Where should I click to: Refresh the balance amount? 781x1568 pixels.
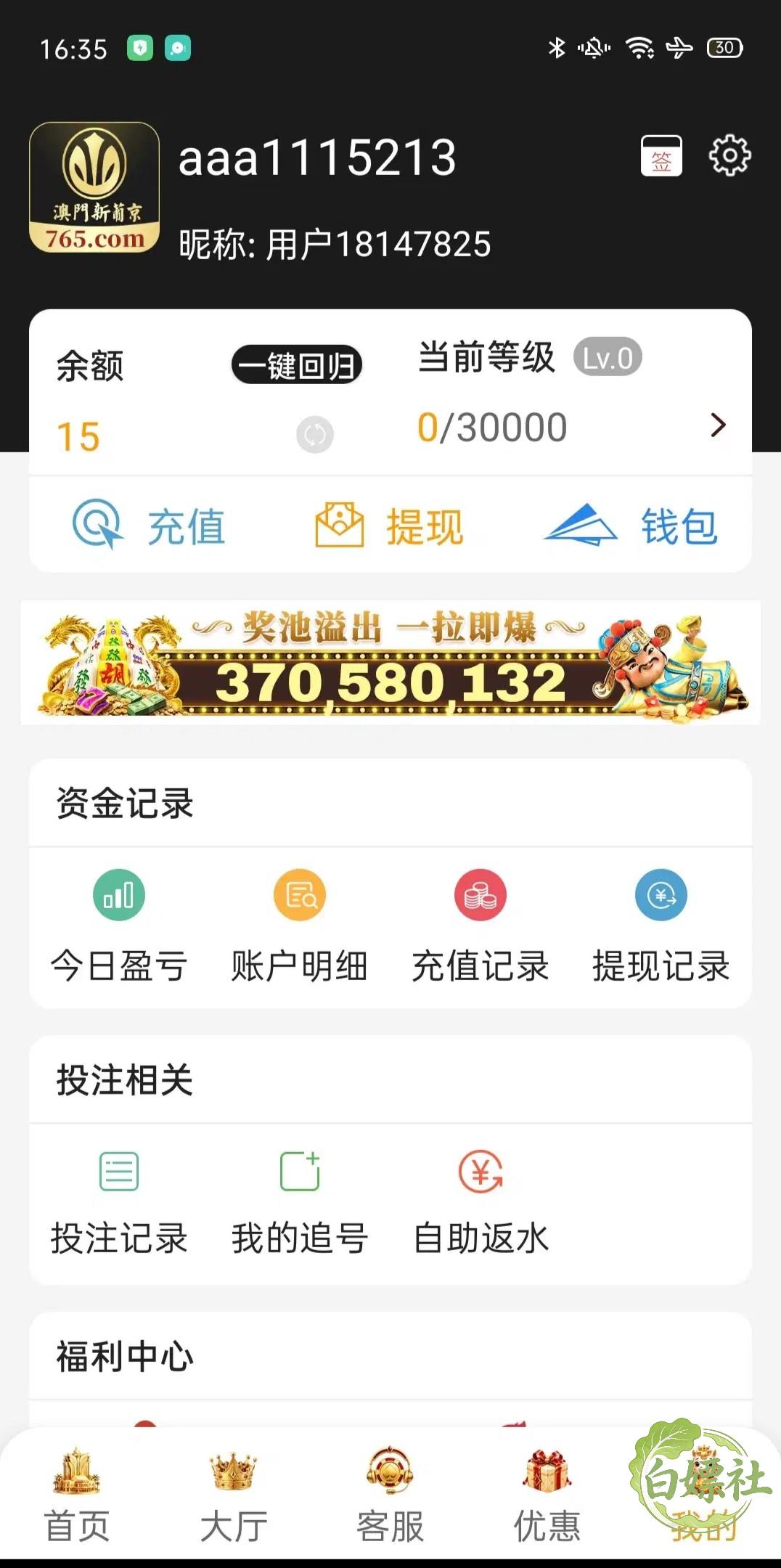tap(315, 435)
